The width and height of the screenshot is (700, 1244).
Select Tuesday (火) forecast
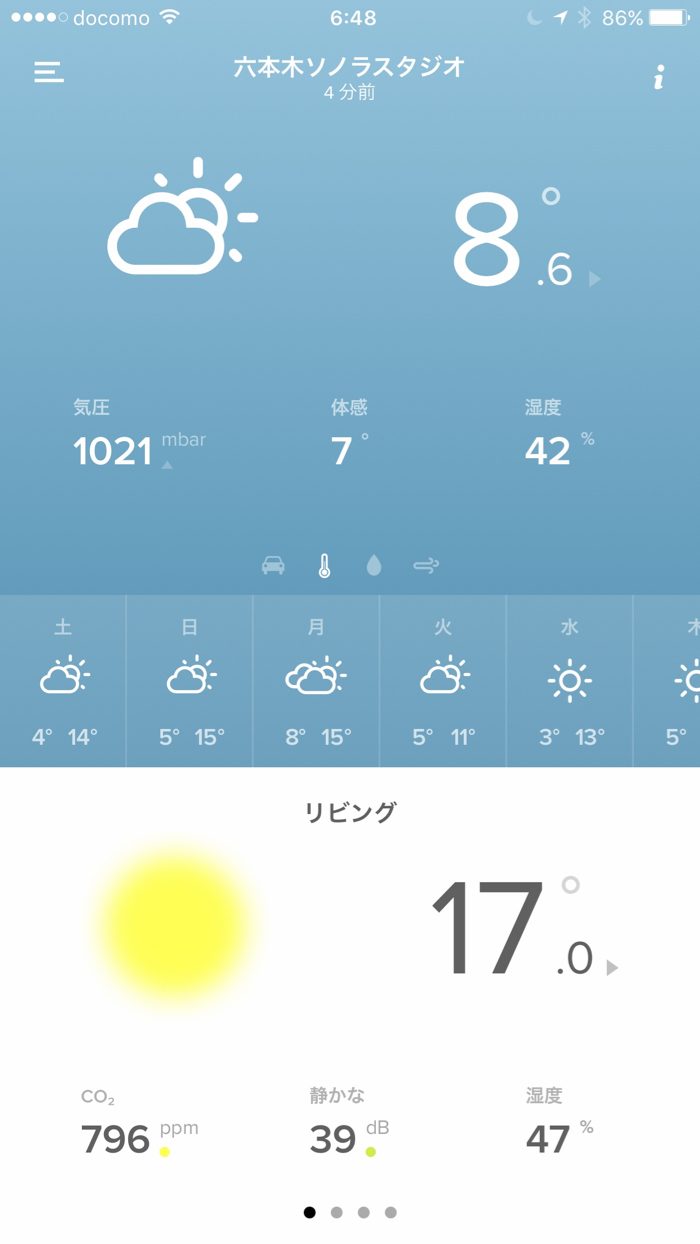pyautogui.click(x=443, y=681)
